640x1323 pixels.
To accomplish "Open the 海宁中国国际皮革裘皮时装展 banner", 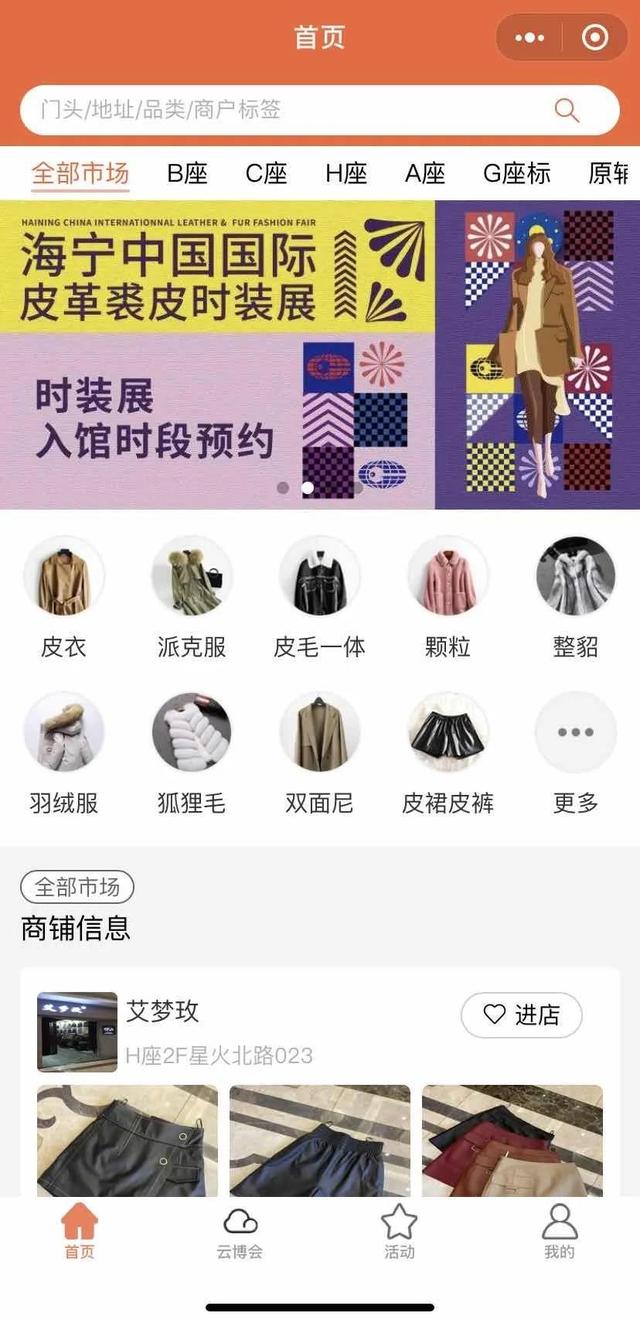I will point(320,355).
